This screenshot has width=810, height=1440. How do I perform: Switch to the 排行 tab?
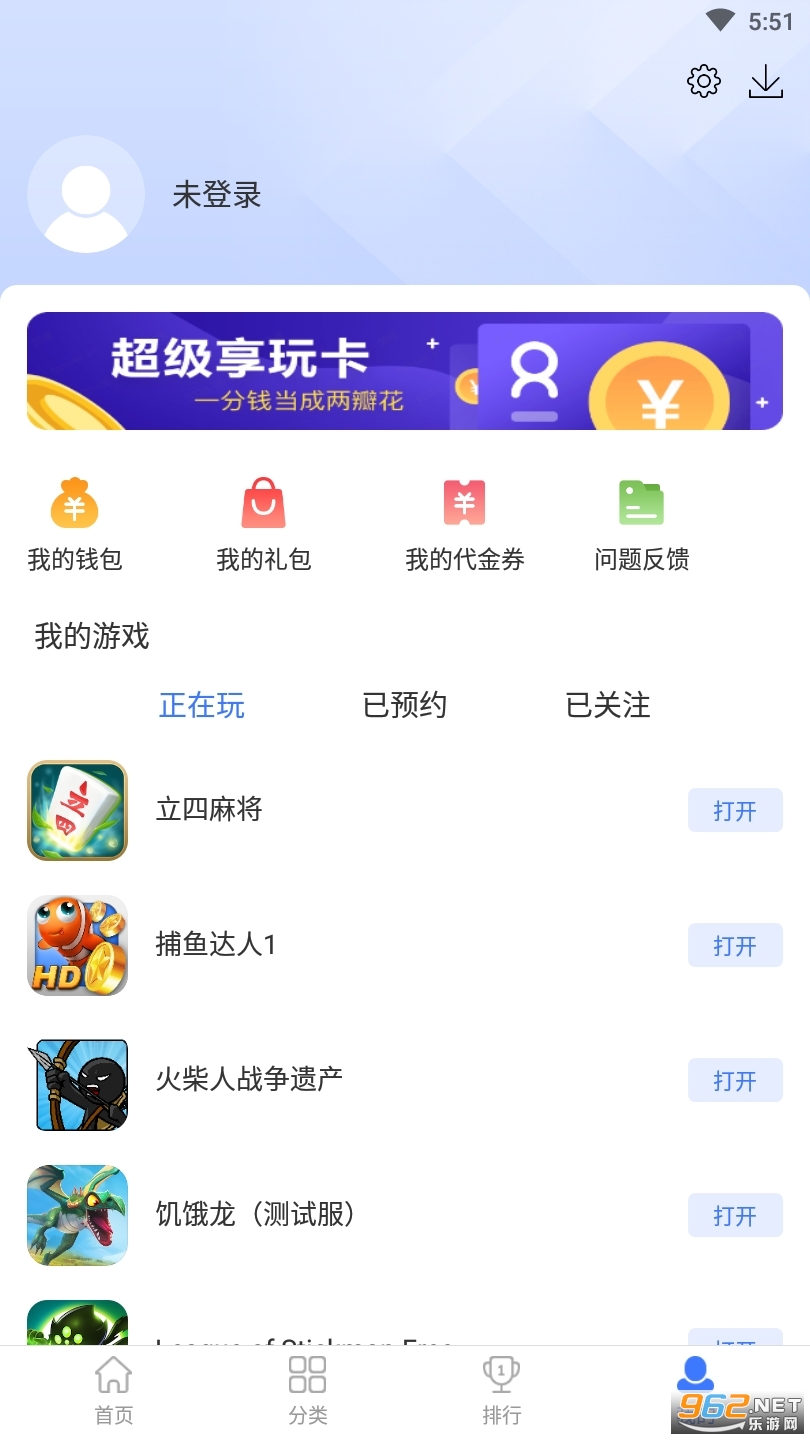click(x=501, y=1390)
